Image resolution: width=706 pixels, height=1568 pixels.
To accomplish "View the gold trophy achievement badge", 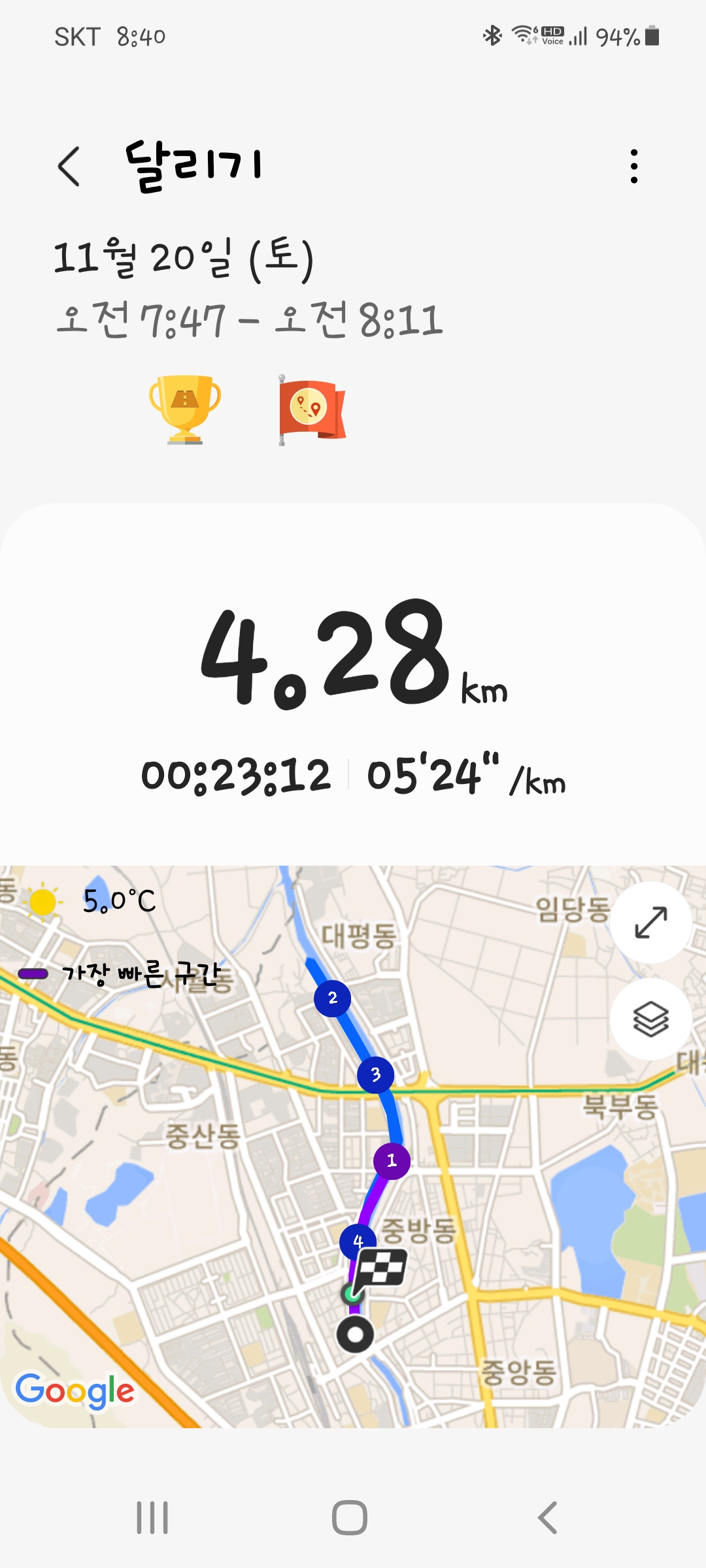I will click(185, 409).
